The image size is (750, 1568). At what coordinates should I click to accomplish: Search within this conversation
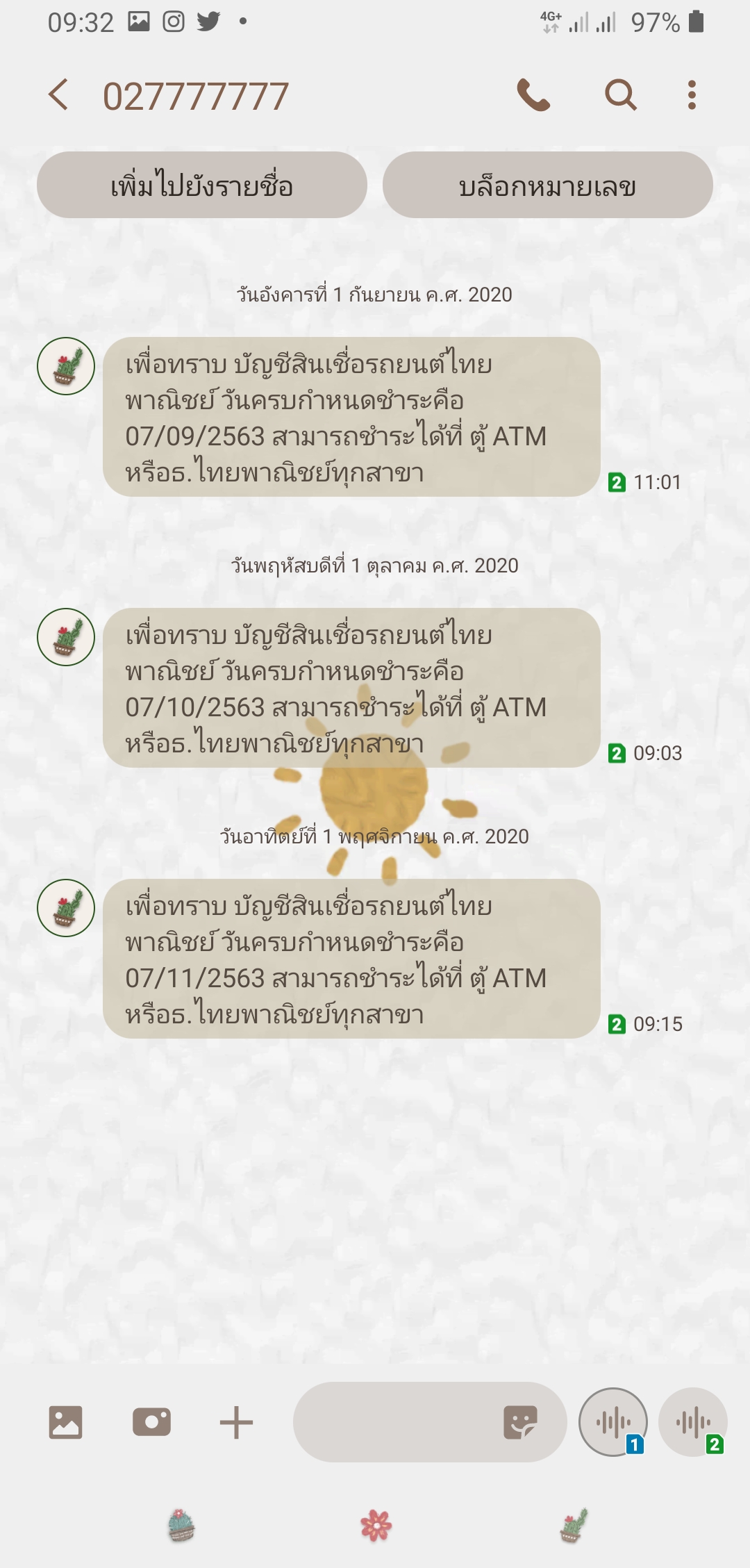[620, 94]
